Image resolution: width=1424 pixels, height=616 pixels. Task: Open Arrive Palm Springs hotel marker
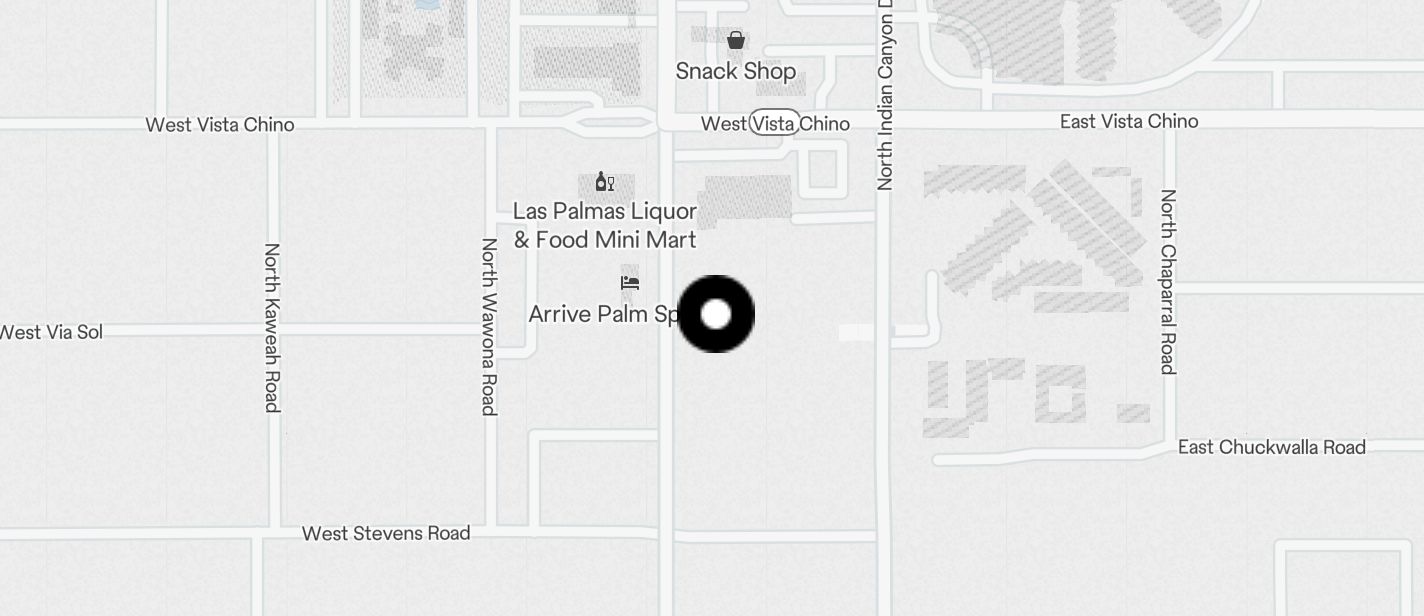point(630,283)
